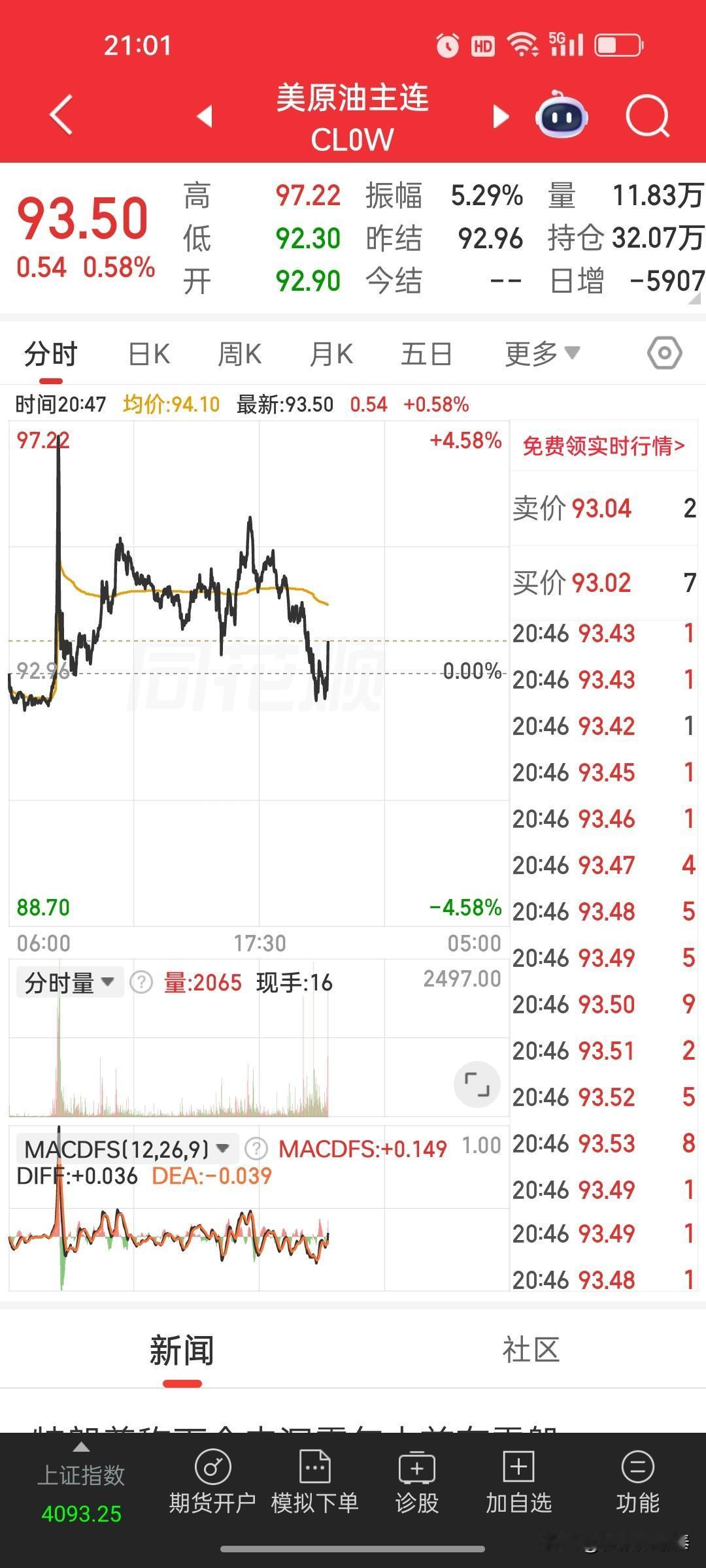Screen dimensions: 706x1568
Task: Open the 功能 functions icon
Action: click(x=639, y=1483)
